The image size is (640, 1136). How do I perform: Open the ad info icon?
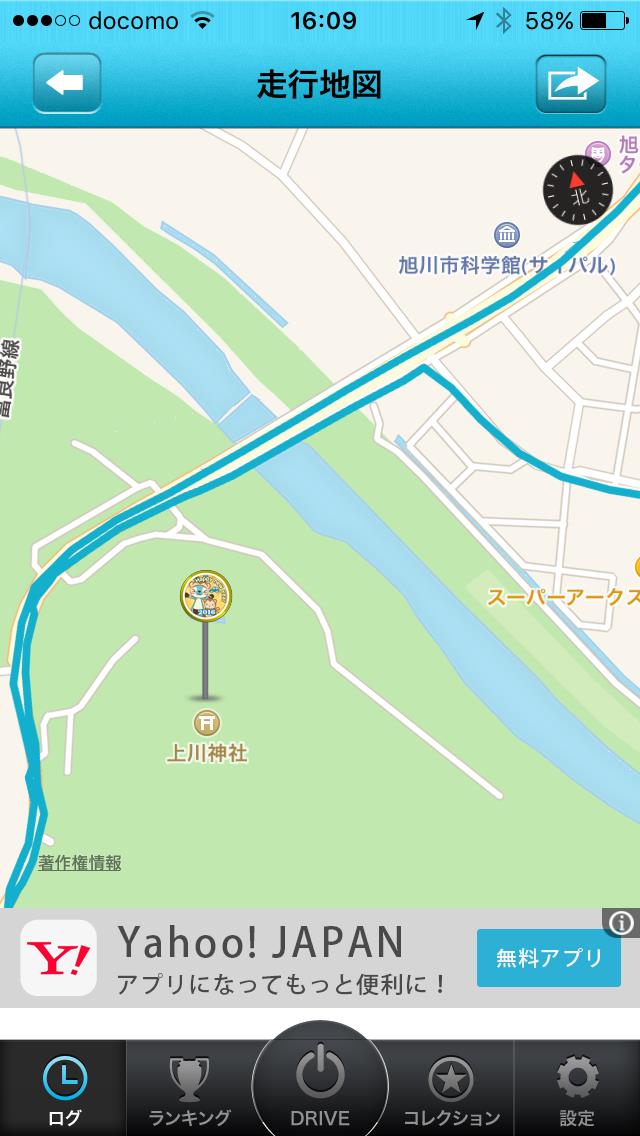pyautogui.click(x=621, y=922)
